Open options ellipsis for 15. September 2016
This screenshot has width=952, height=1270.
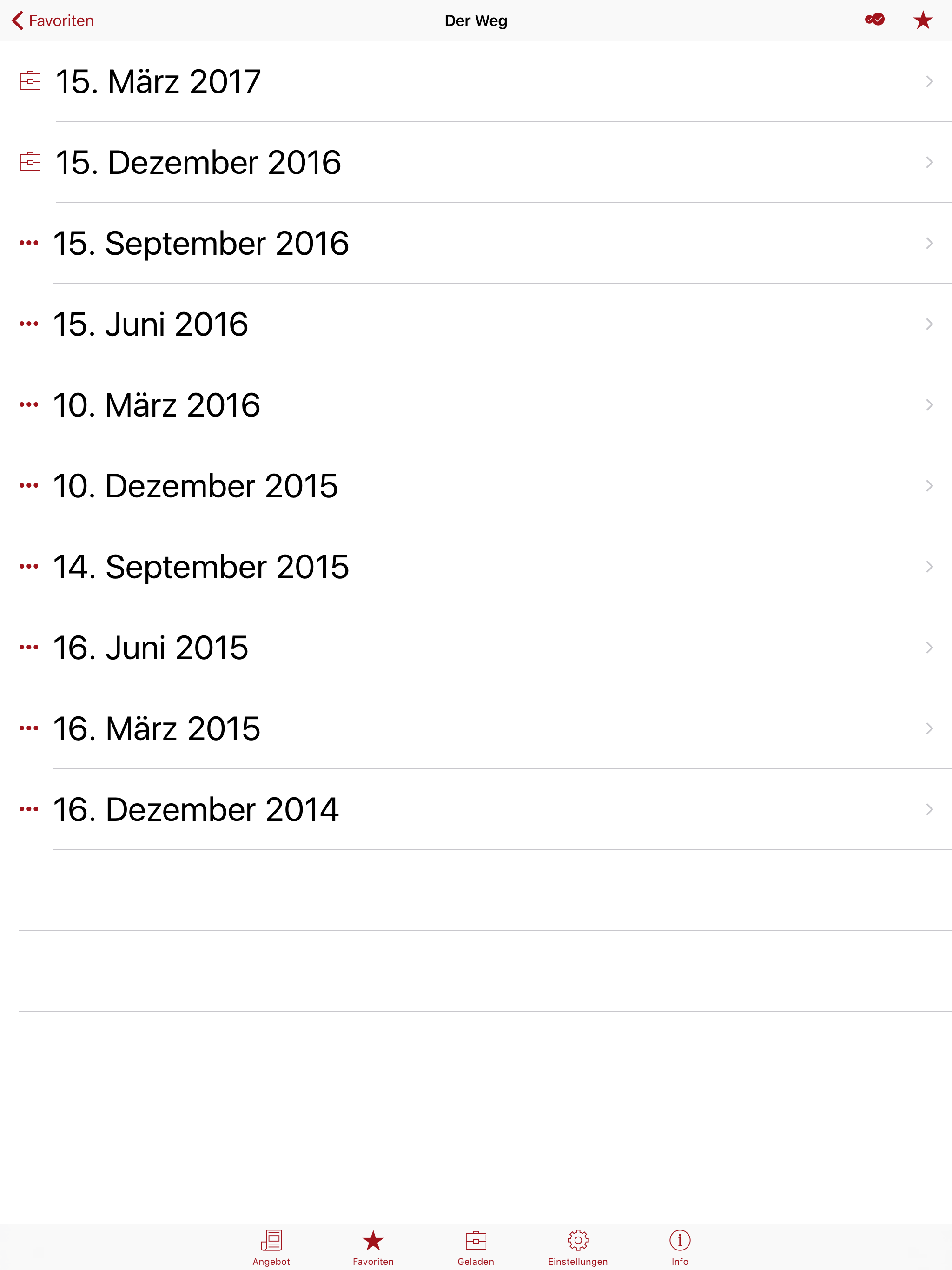pyautogui.click(x=29, y=243)
